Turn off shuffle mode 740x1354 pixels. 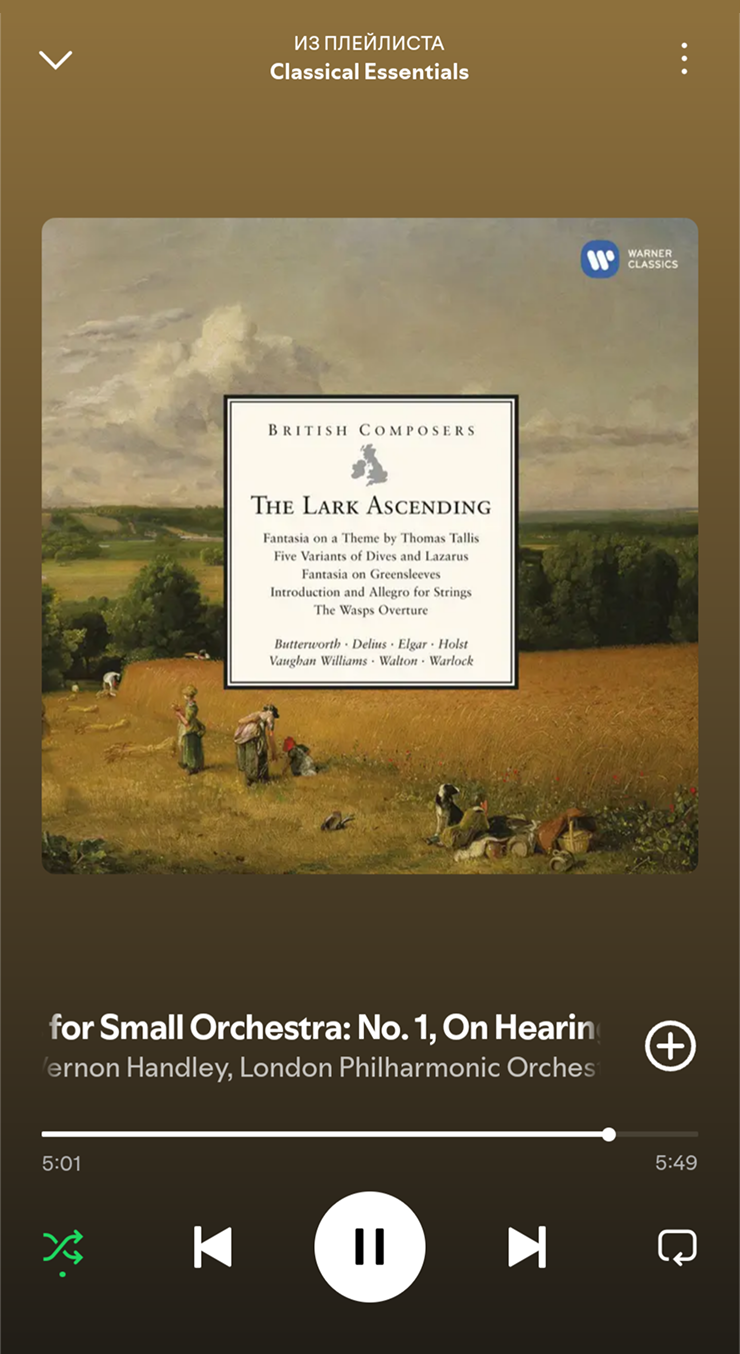(x=63, y=1247)
